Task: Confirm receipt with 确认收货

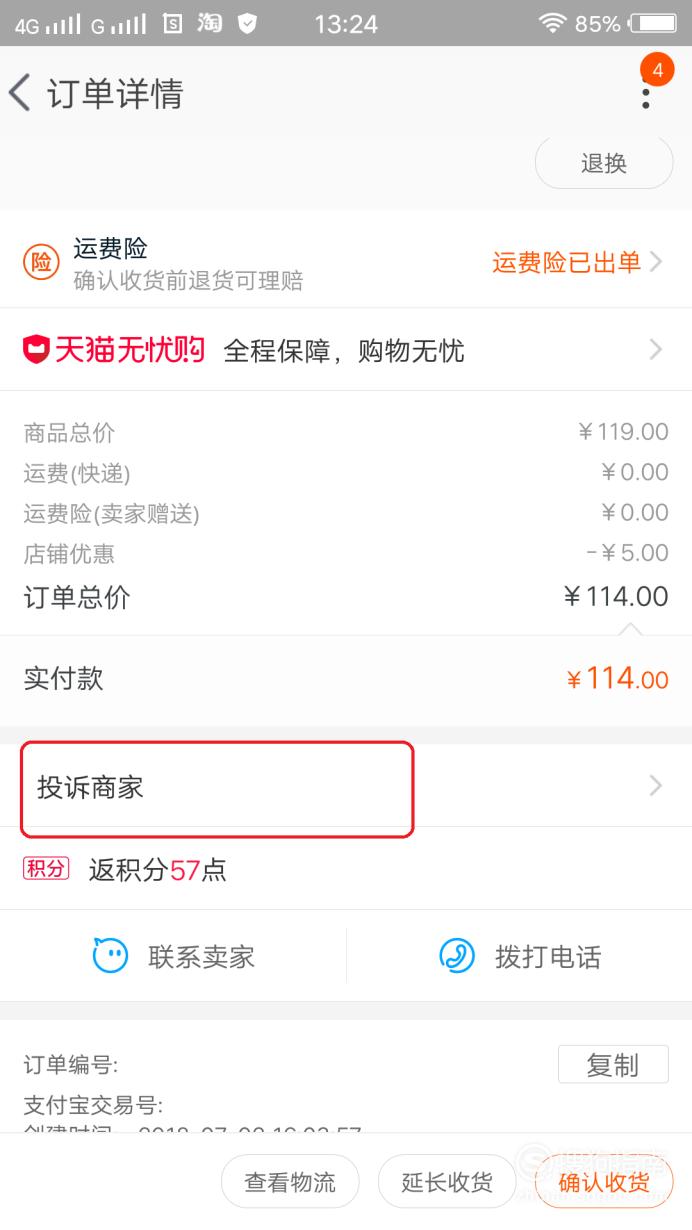Action: (604, 1183)
